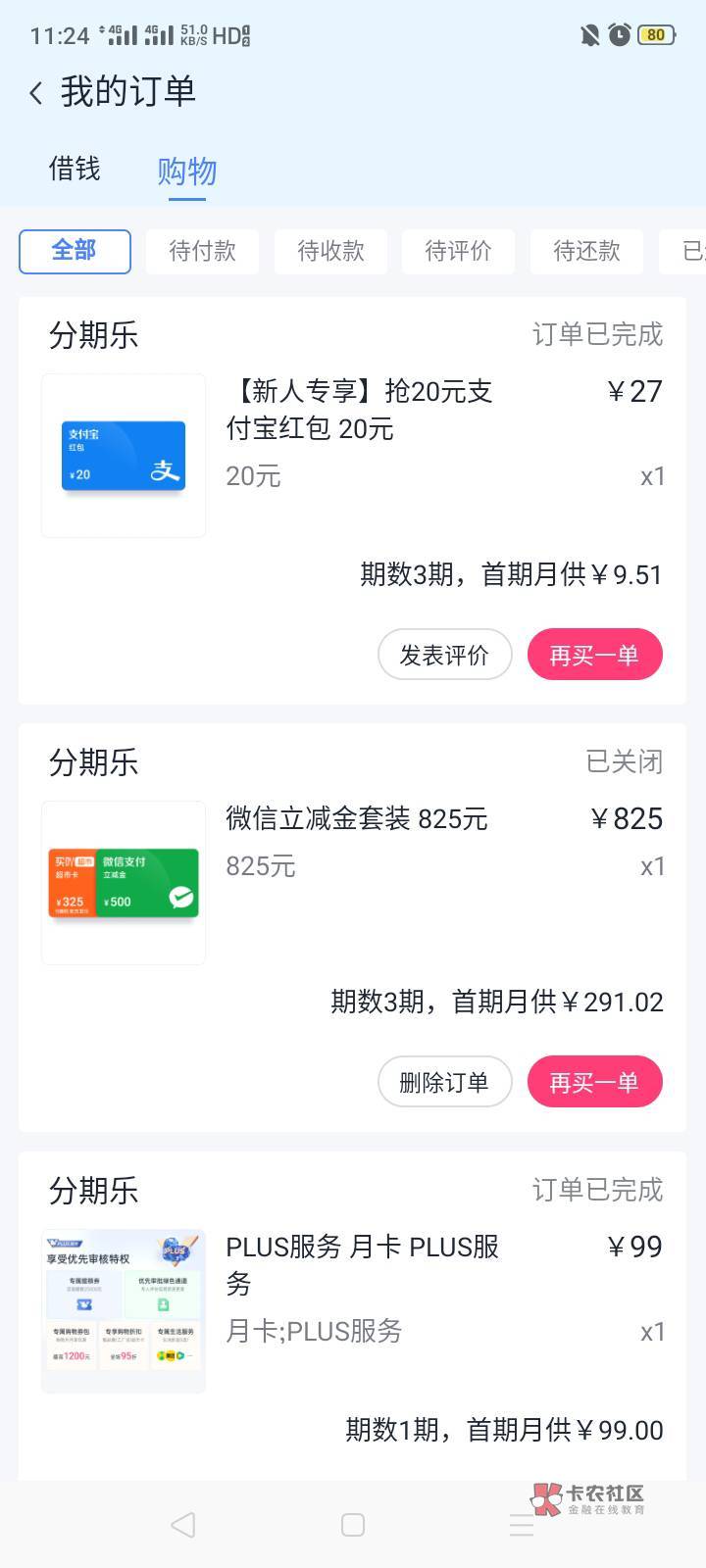Tap 再买一单 for the 支付宝红包 order

point(594,655)
